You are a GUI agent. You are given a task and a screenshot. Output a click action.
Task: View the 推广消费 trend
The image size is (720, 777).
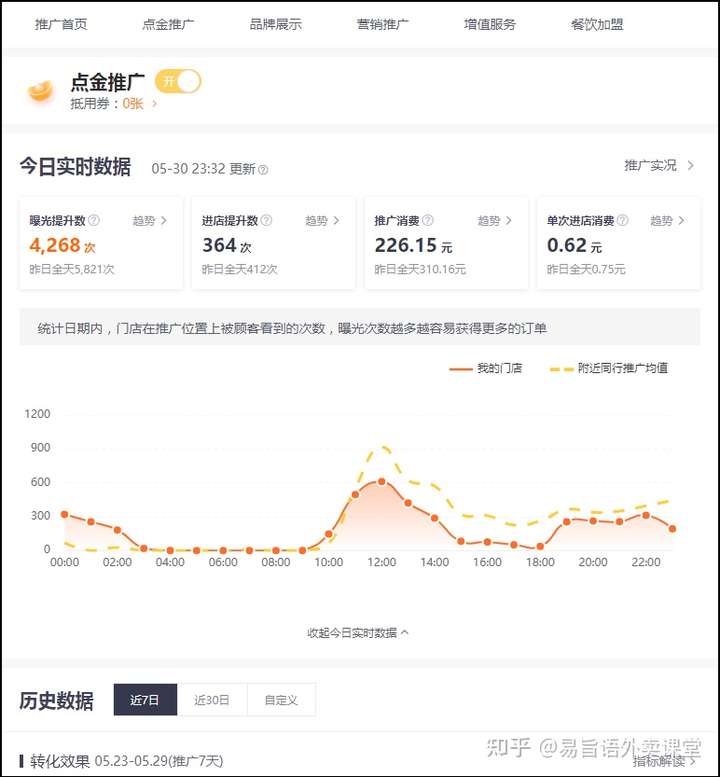pos(494,221)
